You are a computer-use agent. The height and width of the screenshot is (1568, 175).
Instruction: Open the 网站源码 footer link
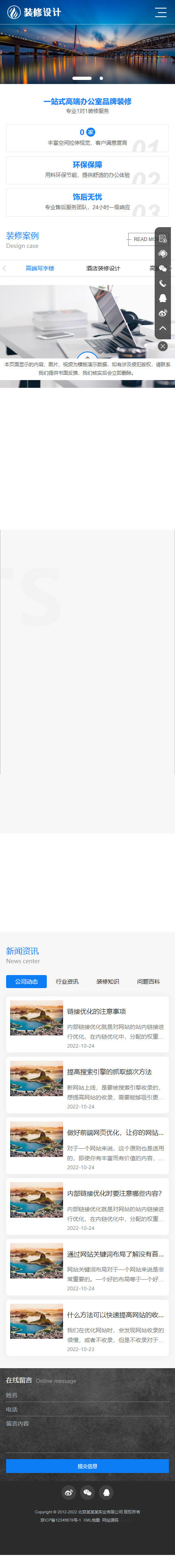point(111,1520)
